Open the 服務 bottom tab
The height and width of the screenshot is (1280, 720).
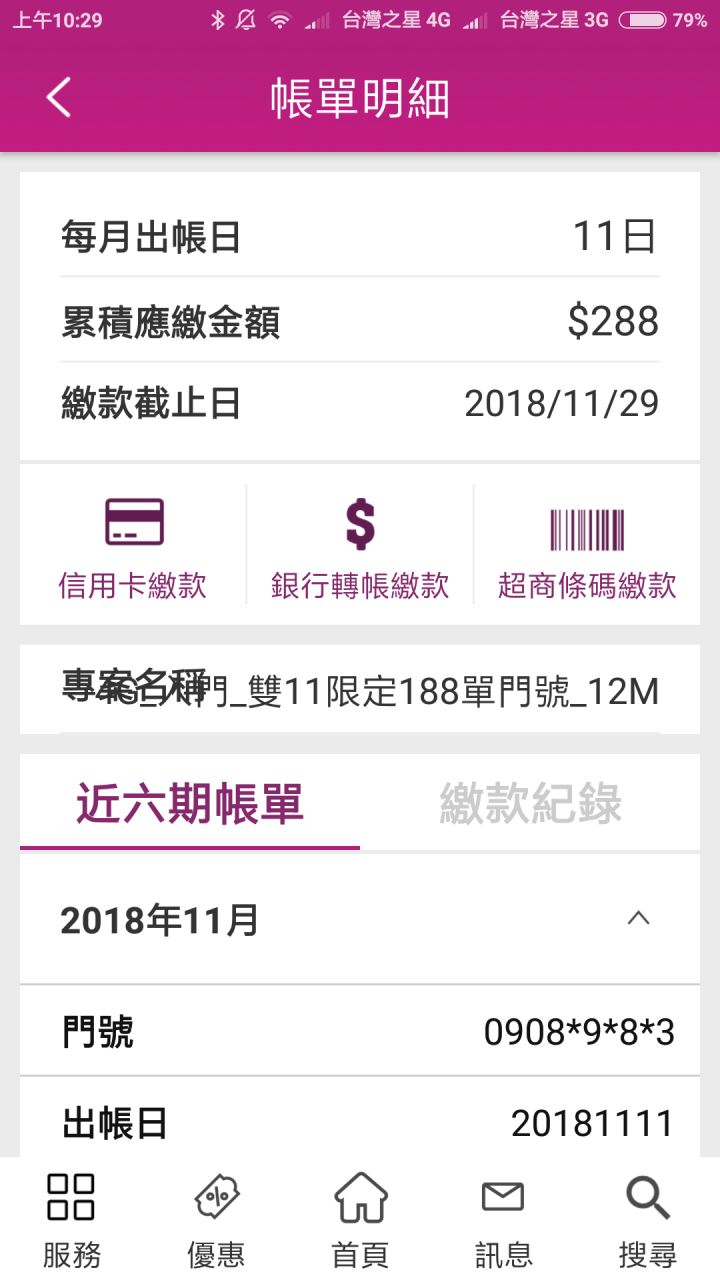(72, 1220)
